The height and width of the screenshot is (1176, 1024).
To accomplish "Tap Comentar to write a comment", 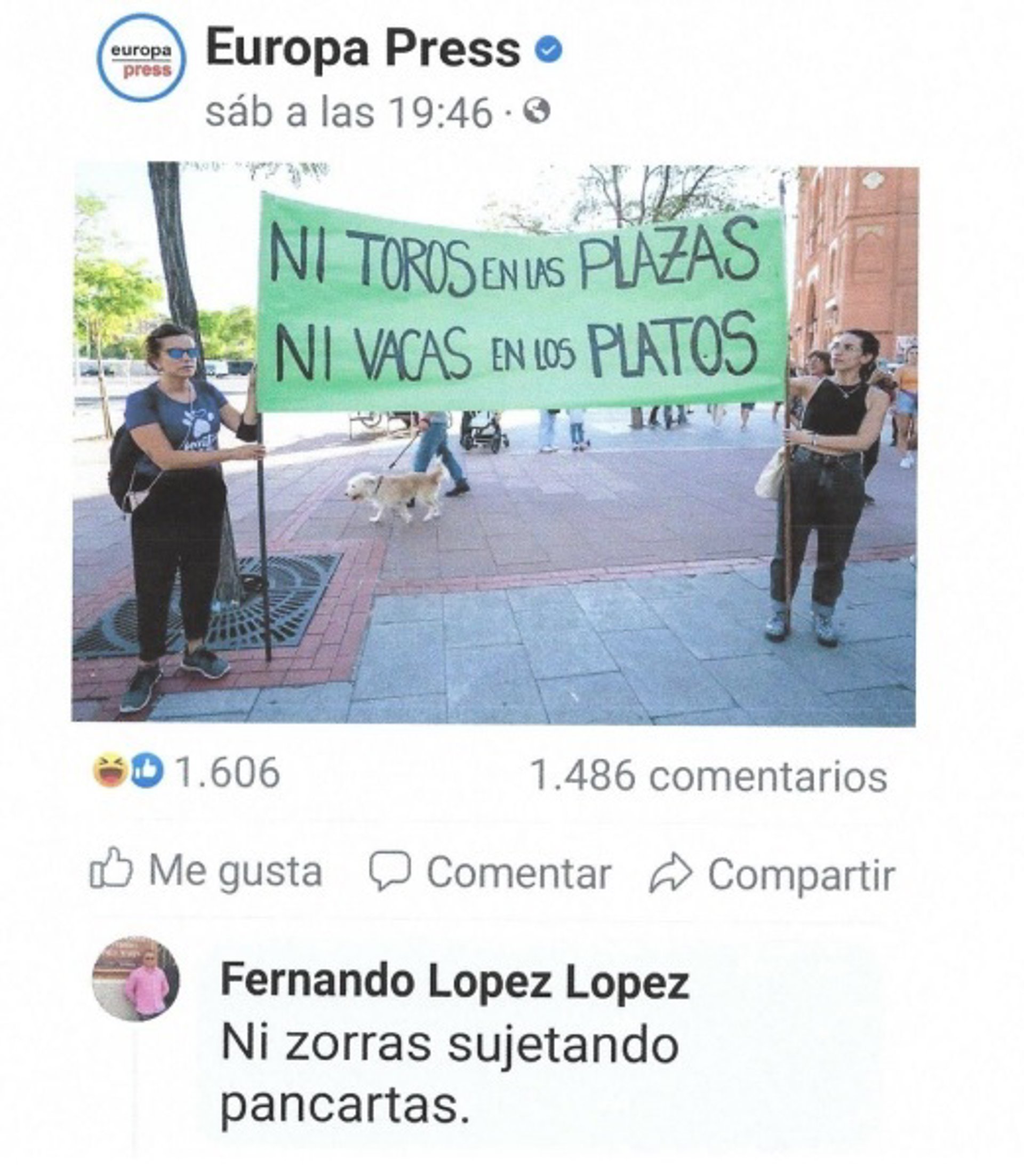I will tap(490, 873).
